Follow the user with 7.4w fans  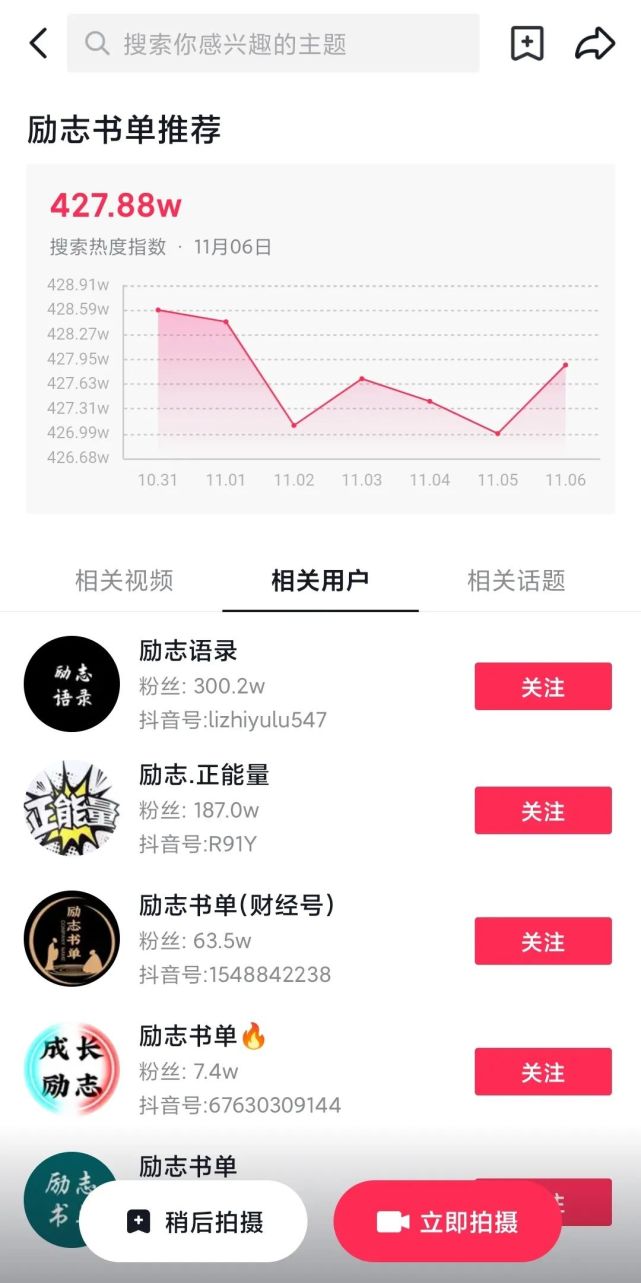click(x=542, y=1072)
